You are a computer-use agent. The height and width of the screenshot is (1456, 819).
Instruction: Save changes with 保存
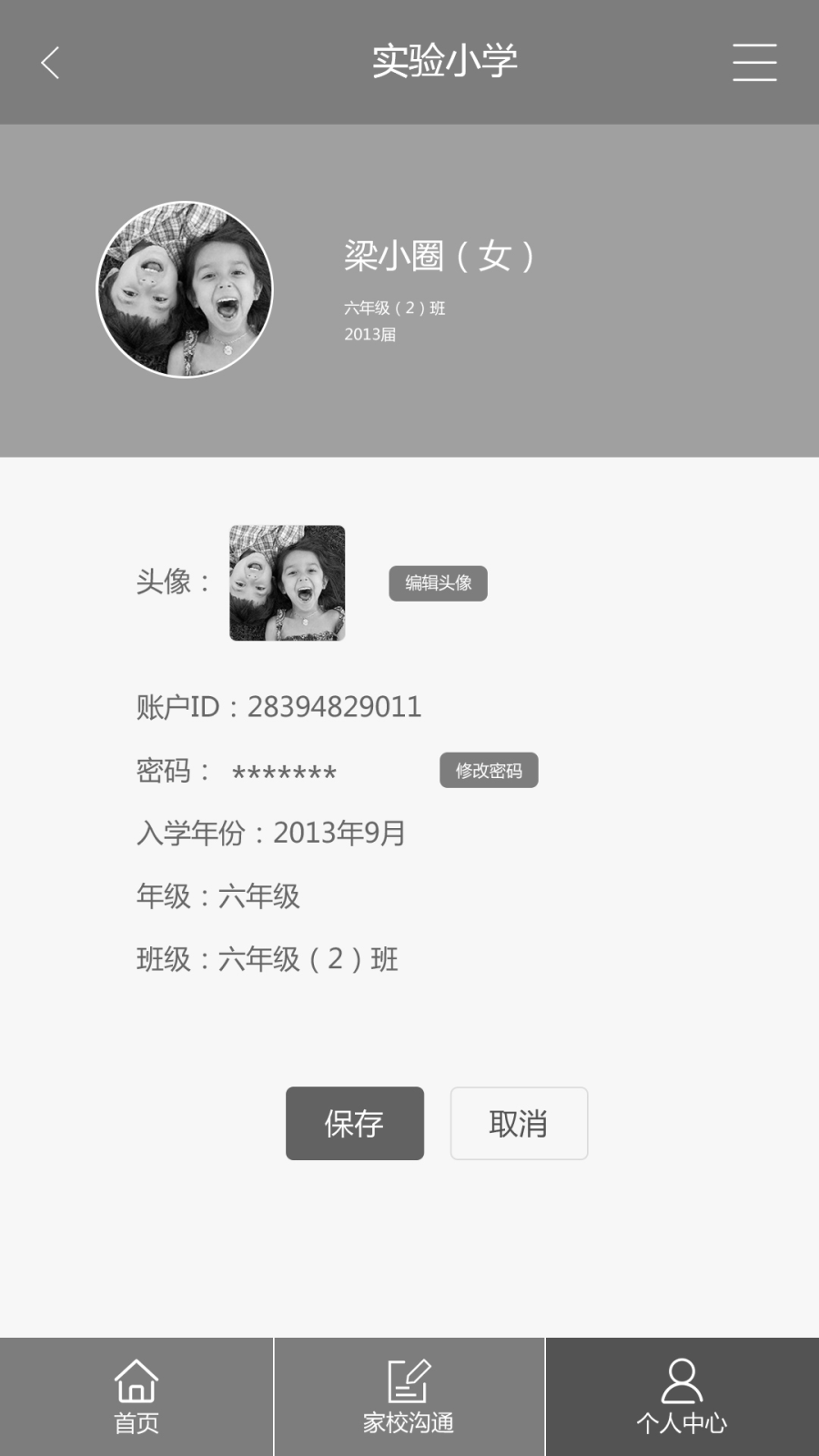[355, 1123]
